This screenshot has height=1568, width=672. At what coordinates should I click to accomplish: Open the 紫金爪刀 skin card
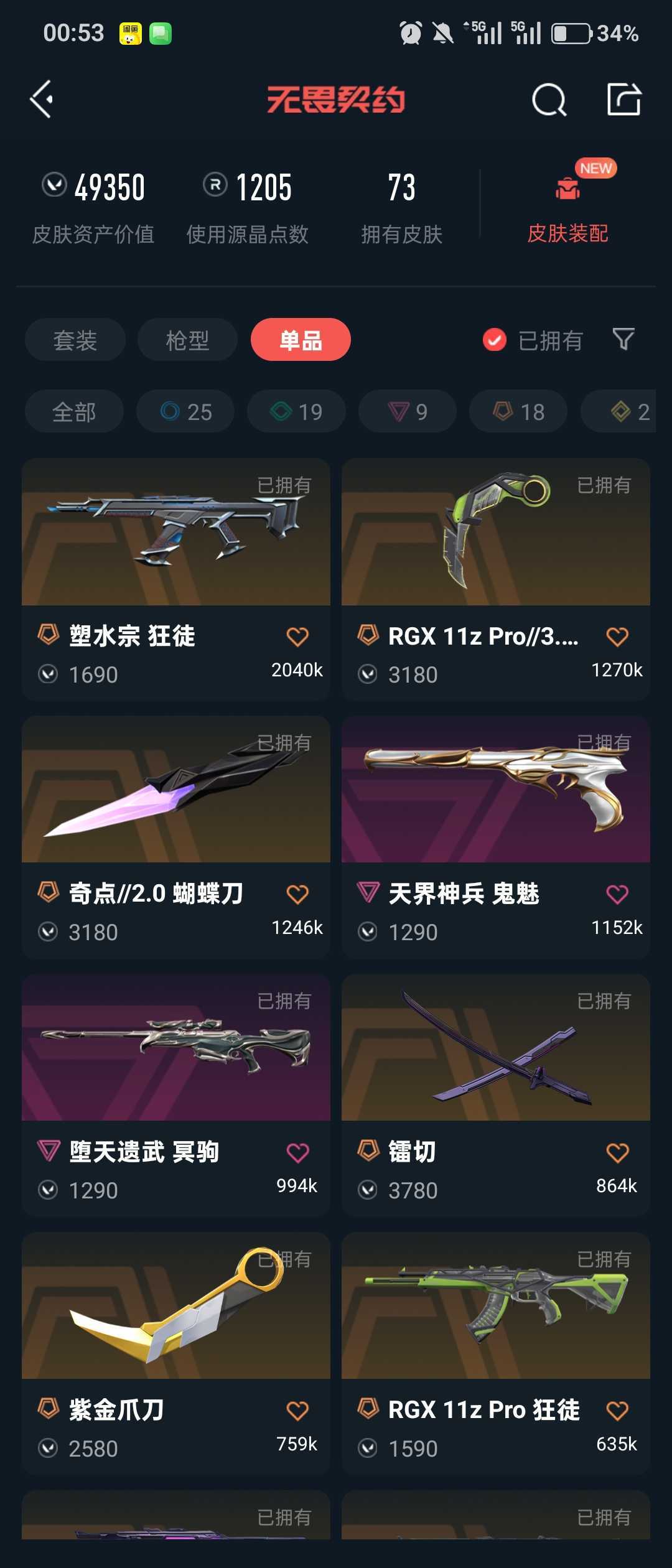pos(176,1353)
